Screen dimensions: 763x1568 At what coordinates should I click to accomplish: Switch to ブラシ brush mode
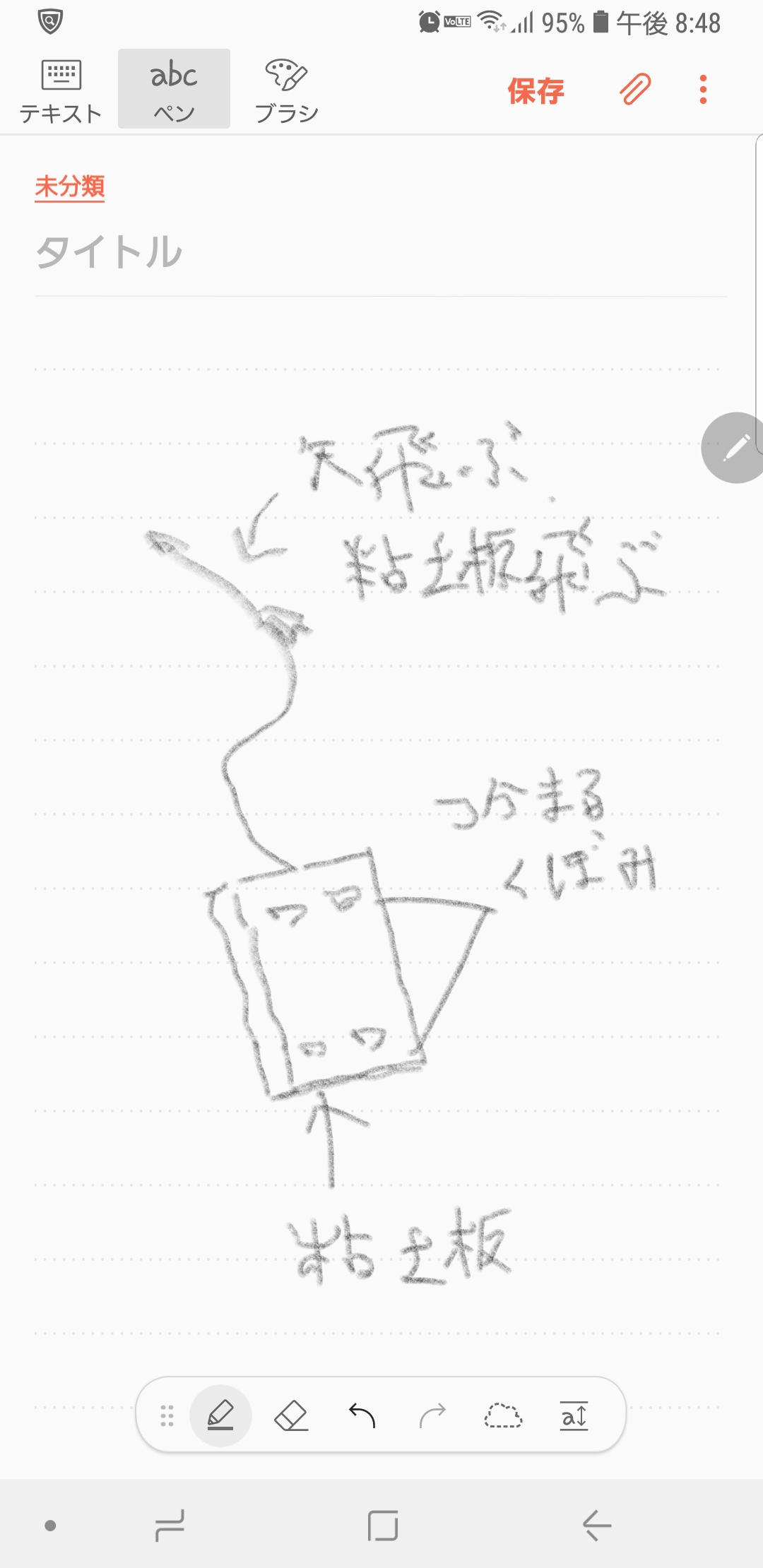pyautogui.click(x=286, y=90)
